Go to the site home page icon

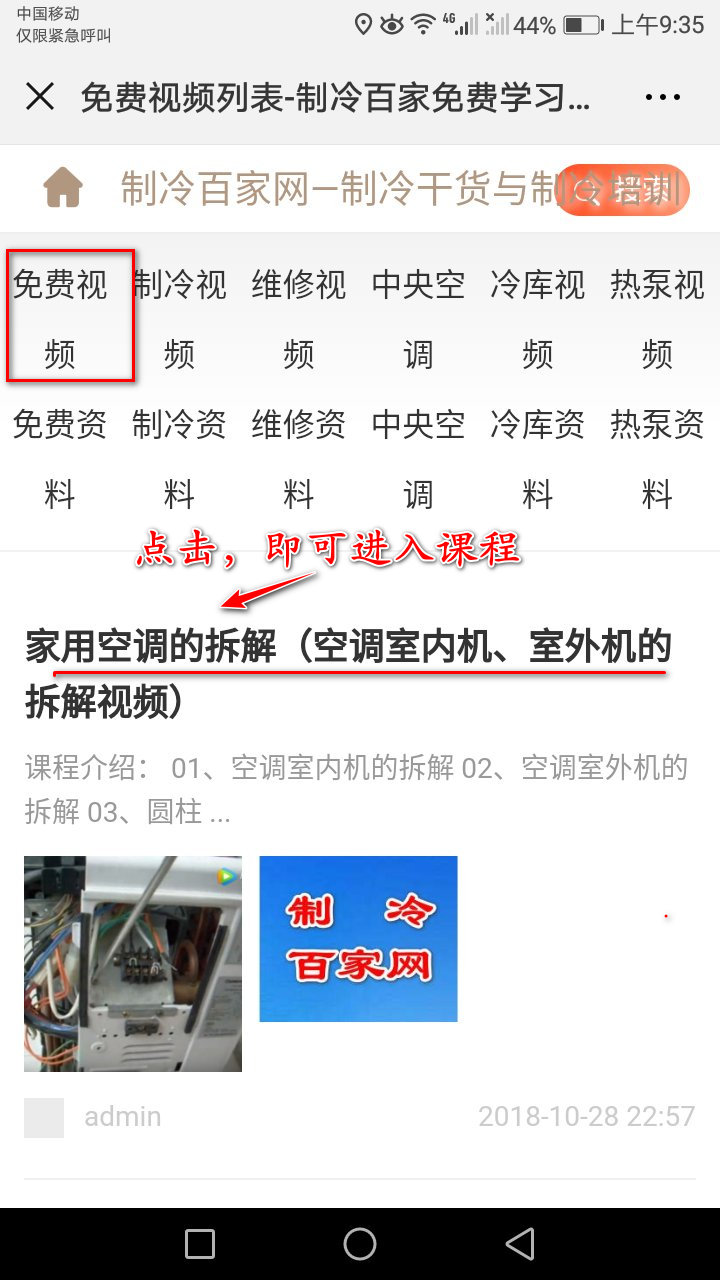point(63,189)
